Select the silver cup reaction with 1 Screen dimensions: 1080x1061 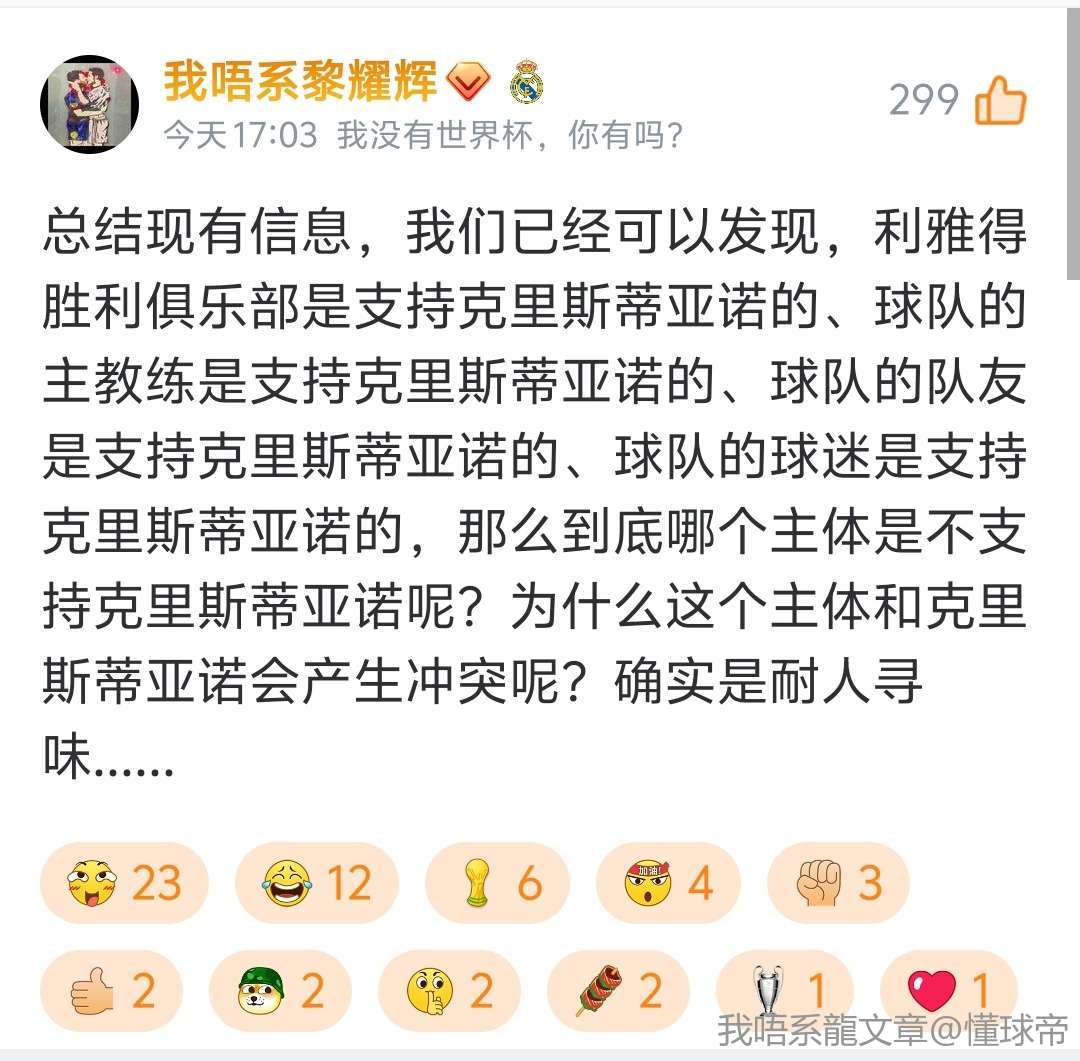787,991
